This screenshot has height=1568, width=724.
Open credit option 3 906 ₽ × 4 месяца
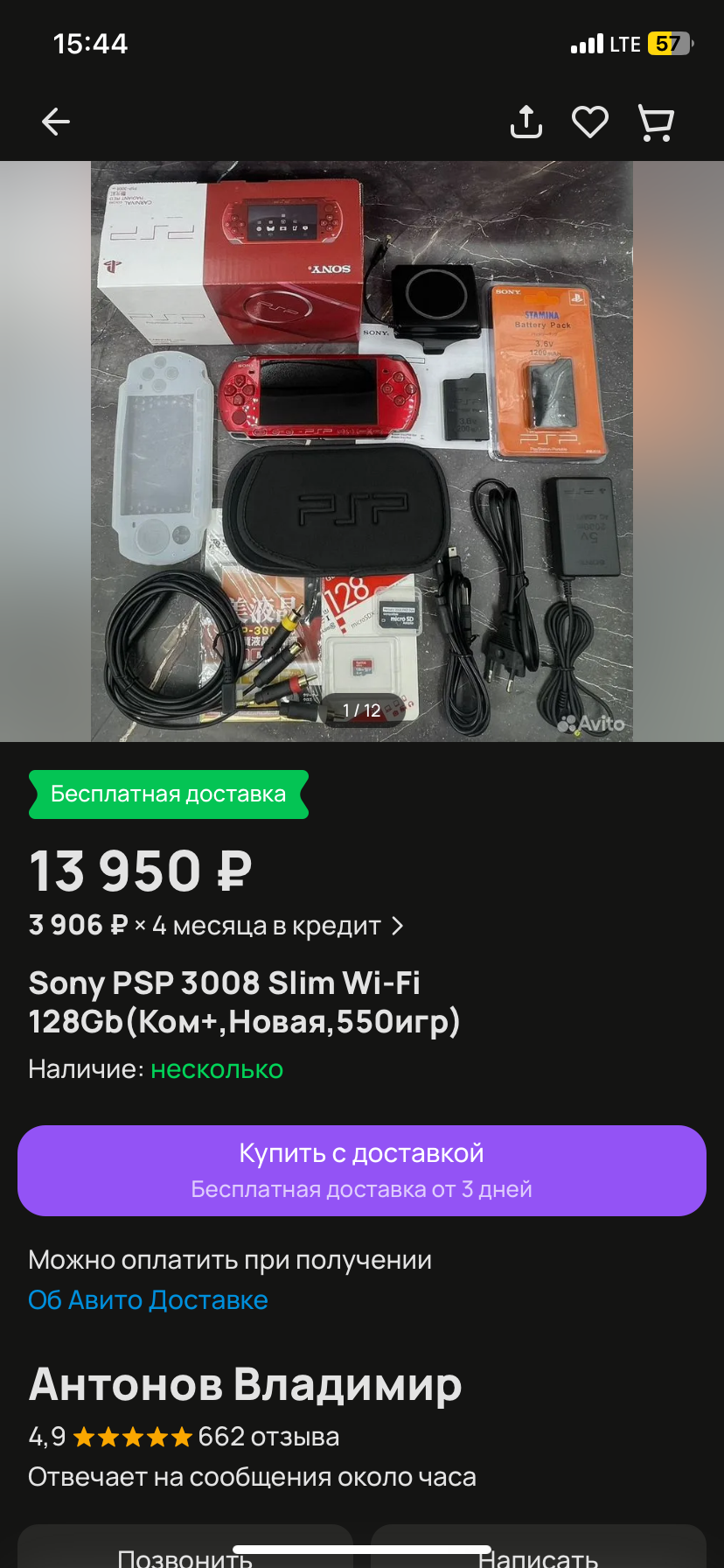[x=216, y=926]
